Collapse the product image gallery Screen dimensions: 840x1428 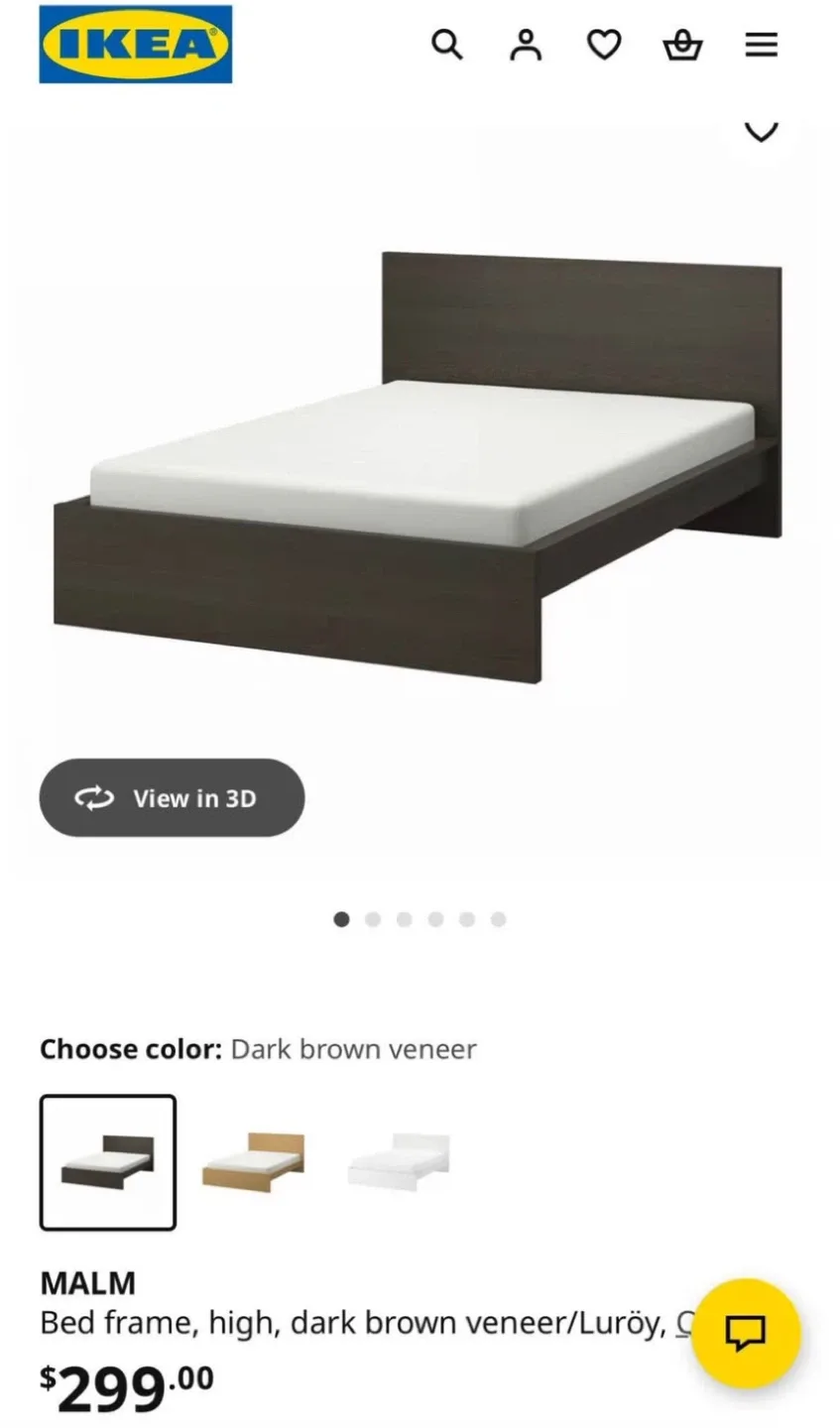761,131
